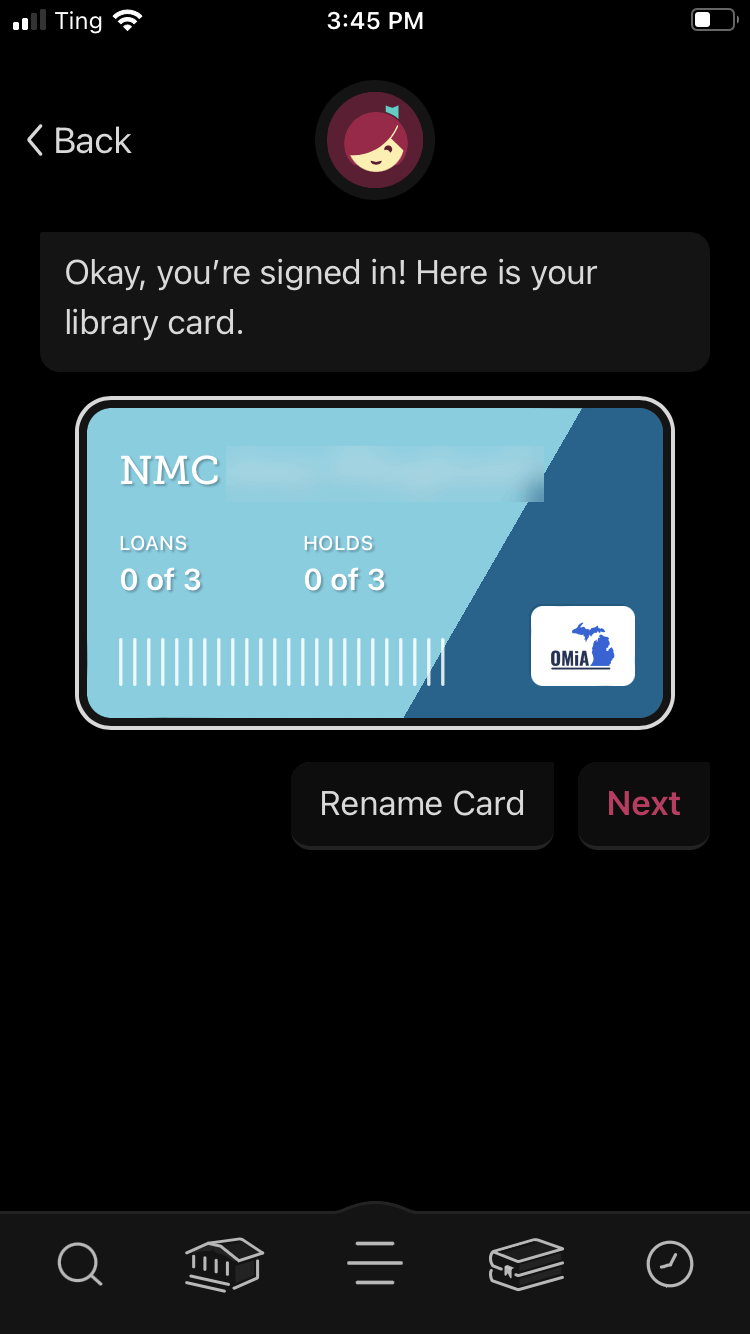The height and width of the screenshot is (1334, 750).
Task: Open the NMC library card
Action: (x=375, y=563)
